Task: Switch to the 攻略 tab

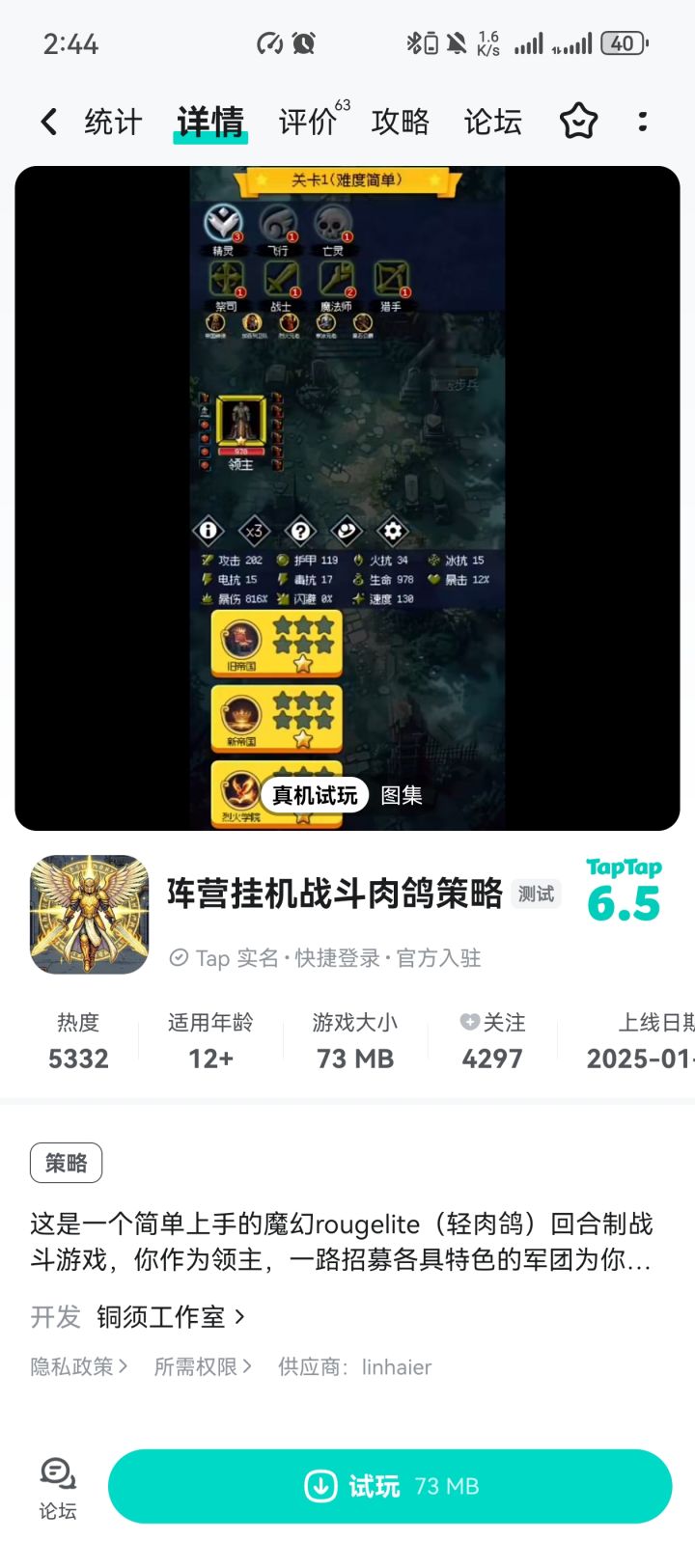Action: [400, 121]
